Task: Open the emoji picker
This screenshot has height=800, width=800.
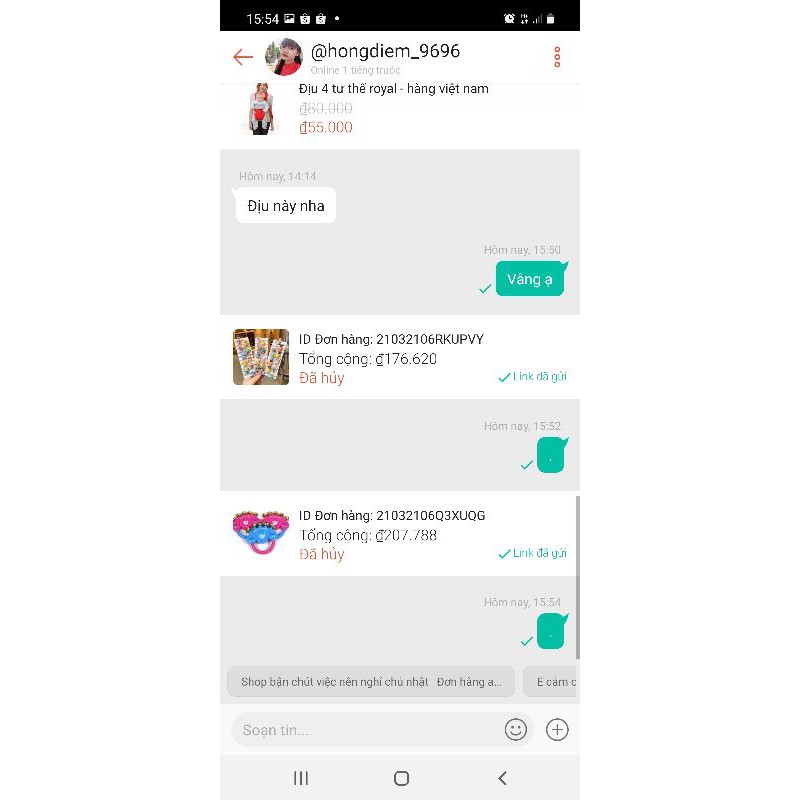Action: point(515,730)
